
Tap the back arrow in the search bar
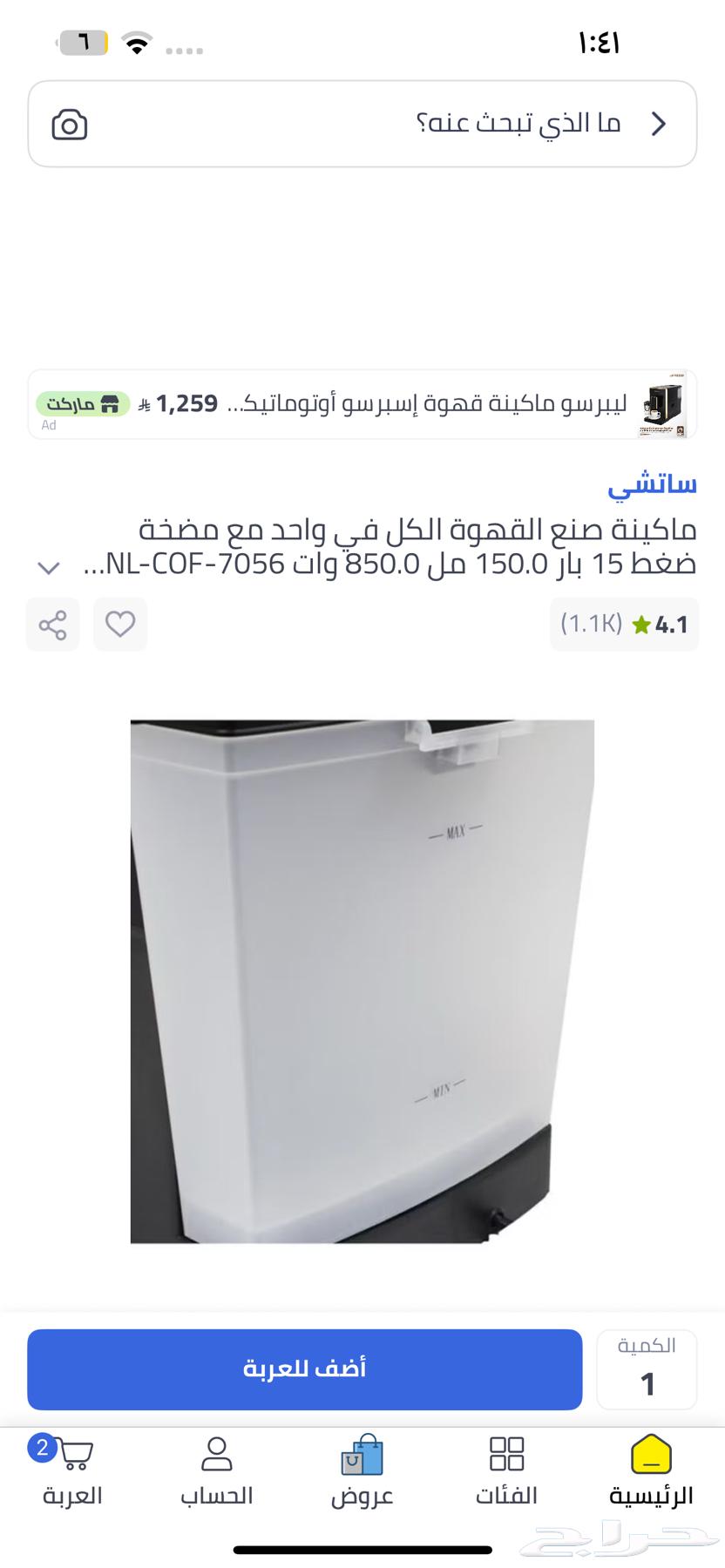[660, 124]
